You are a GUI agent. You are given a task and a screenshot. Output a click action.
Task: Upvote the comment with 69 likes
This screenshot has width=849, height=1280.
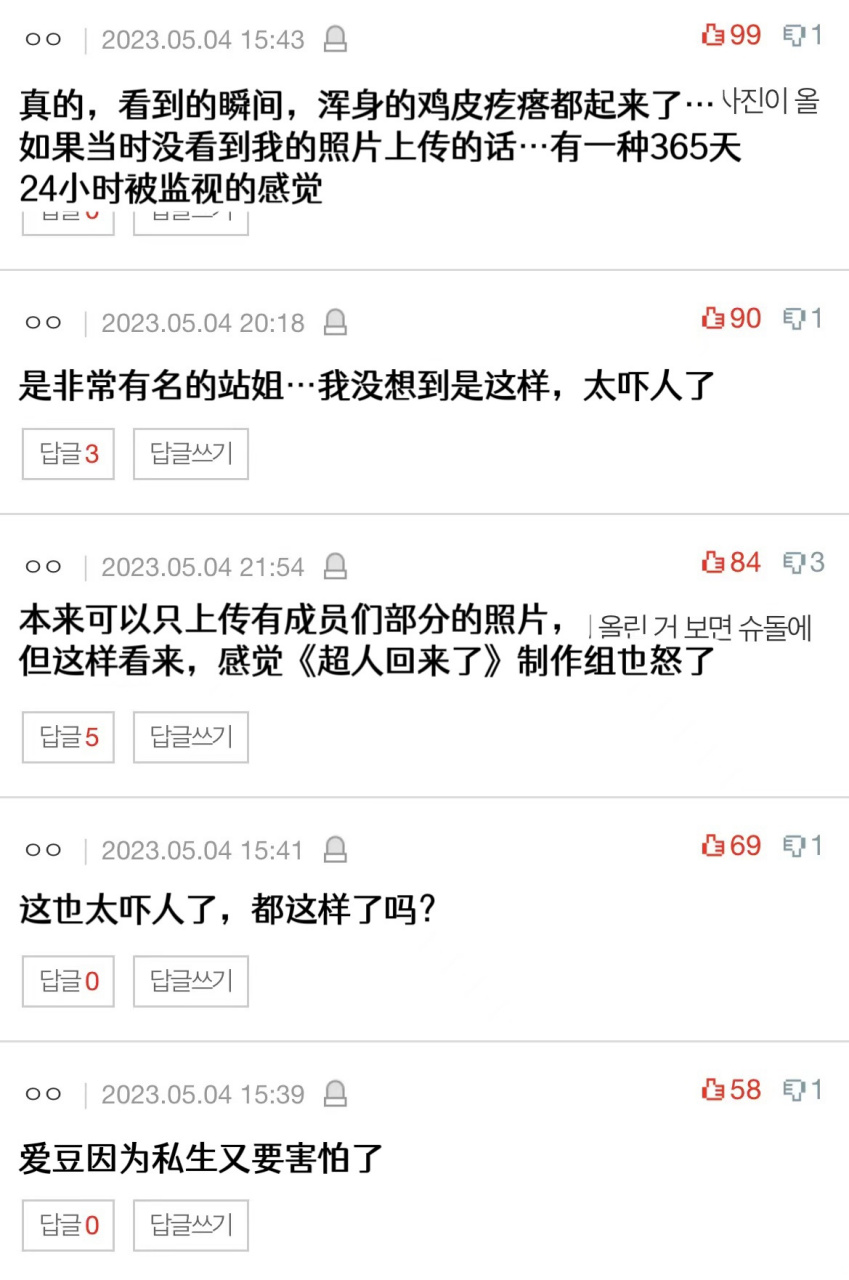tap(712, 845)
